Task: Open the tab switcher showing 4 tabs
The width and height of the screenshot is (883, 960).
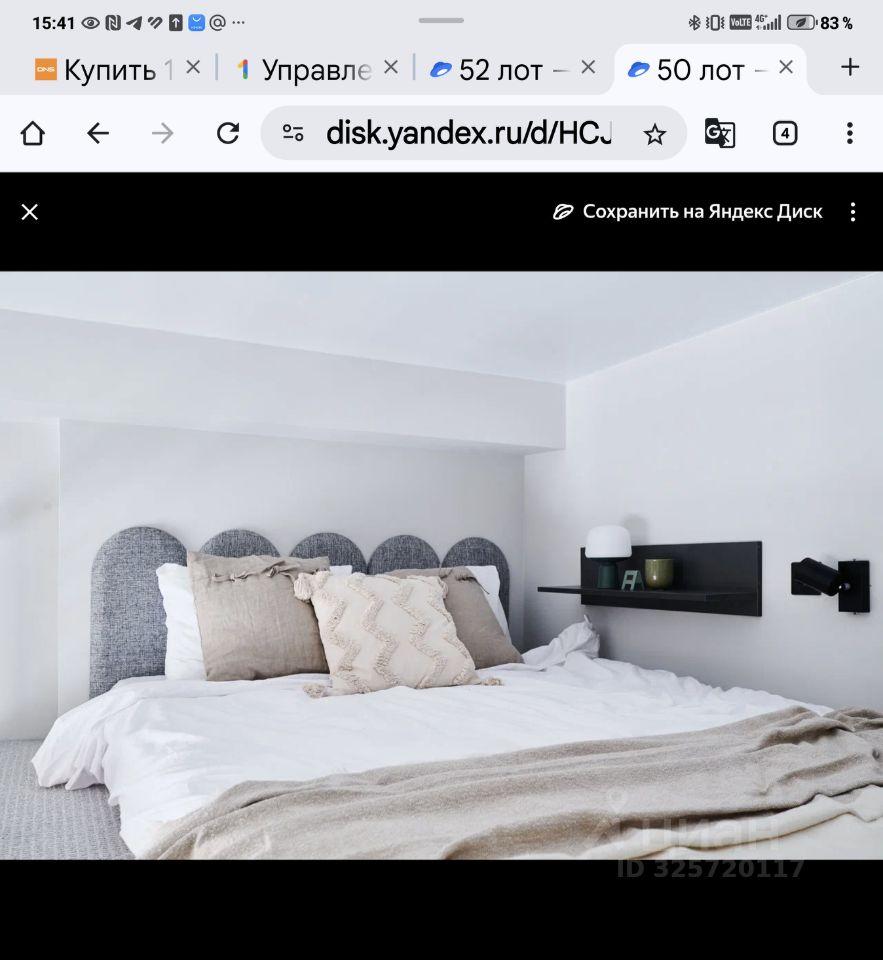Action: point(785,133)
